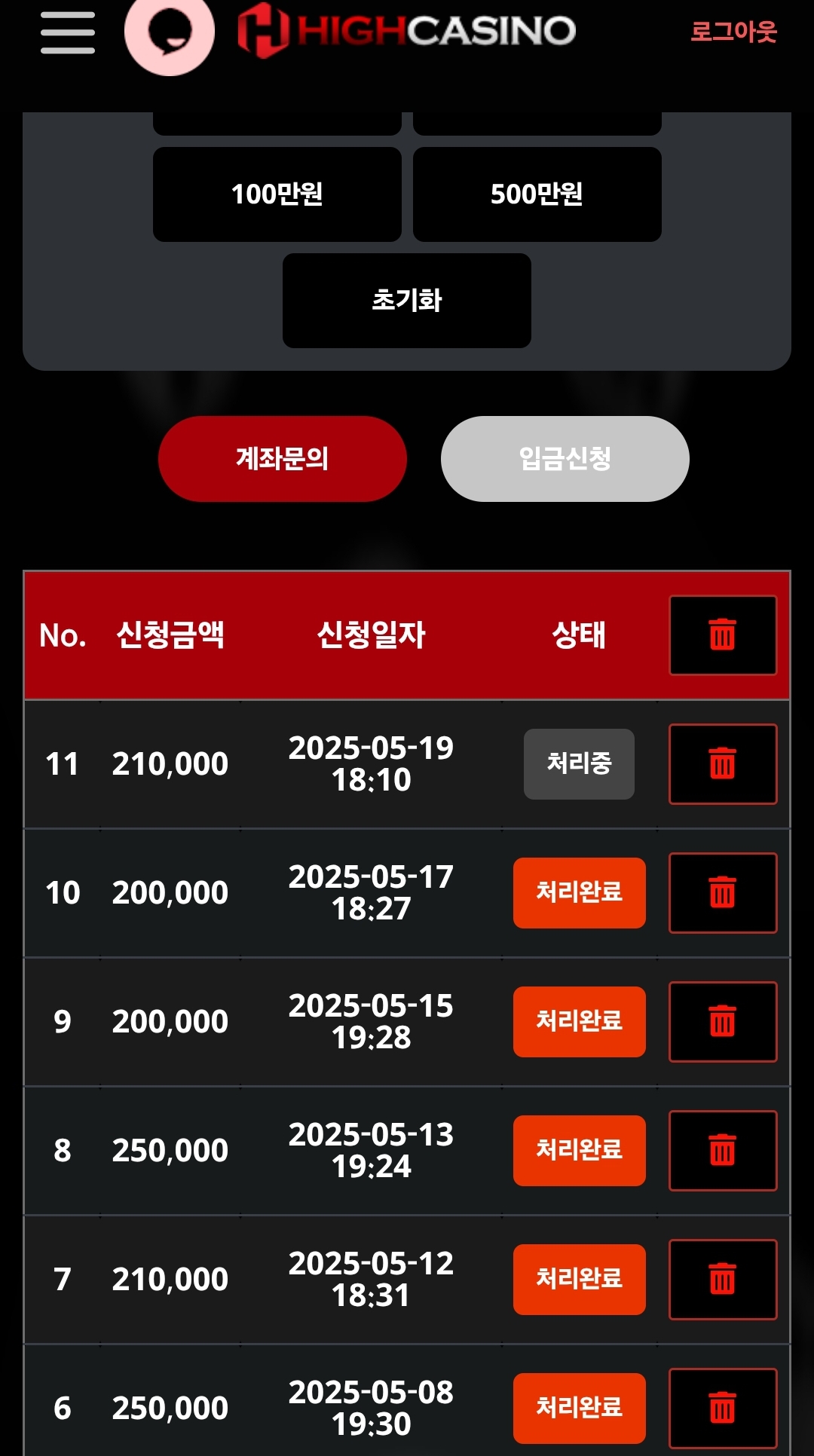Delete request No. 8 dated 2025-05-13
Viewport: 814px width, 1456px height.
tap(722, 1151)
